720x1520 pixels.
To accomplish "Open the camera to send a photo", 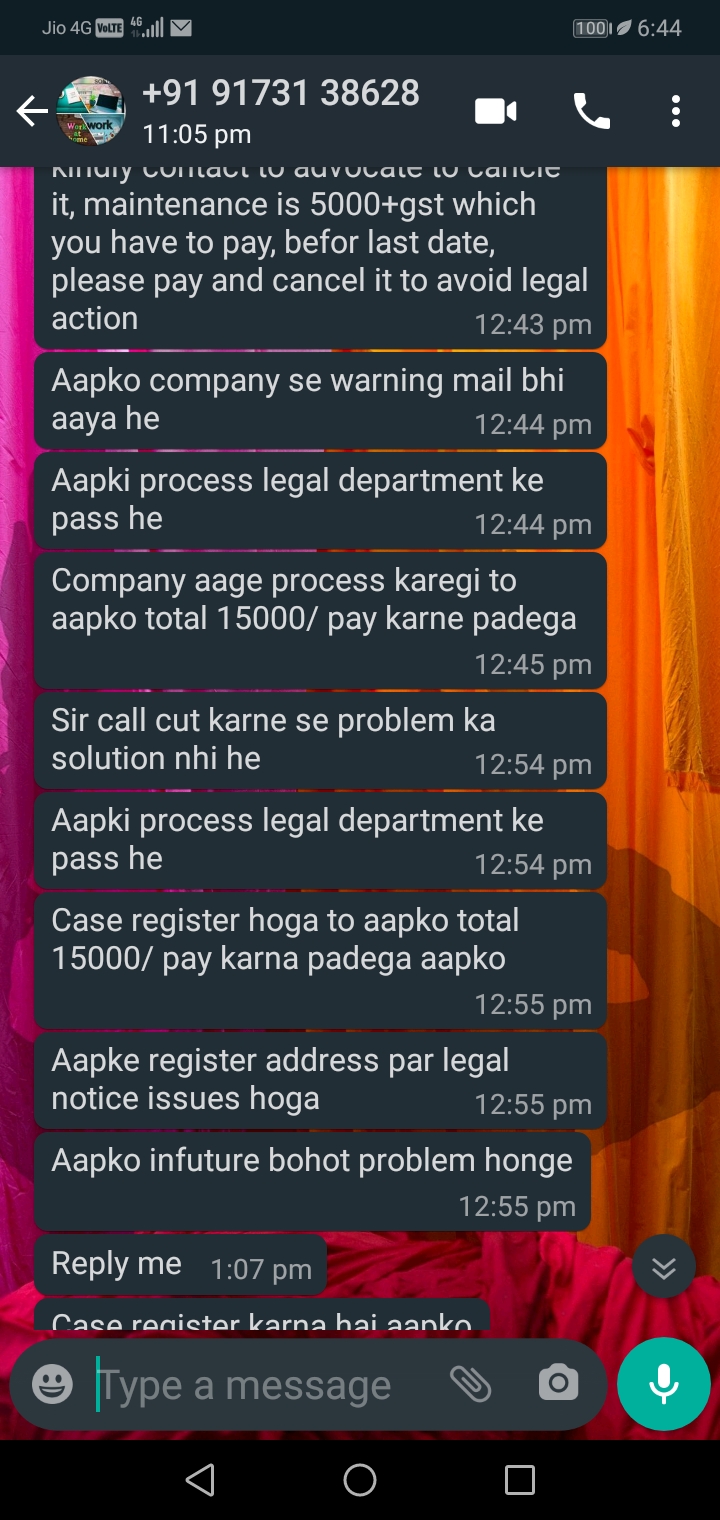I will coord(558,1385).
